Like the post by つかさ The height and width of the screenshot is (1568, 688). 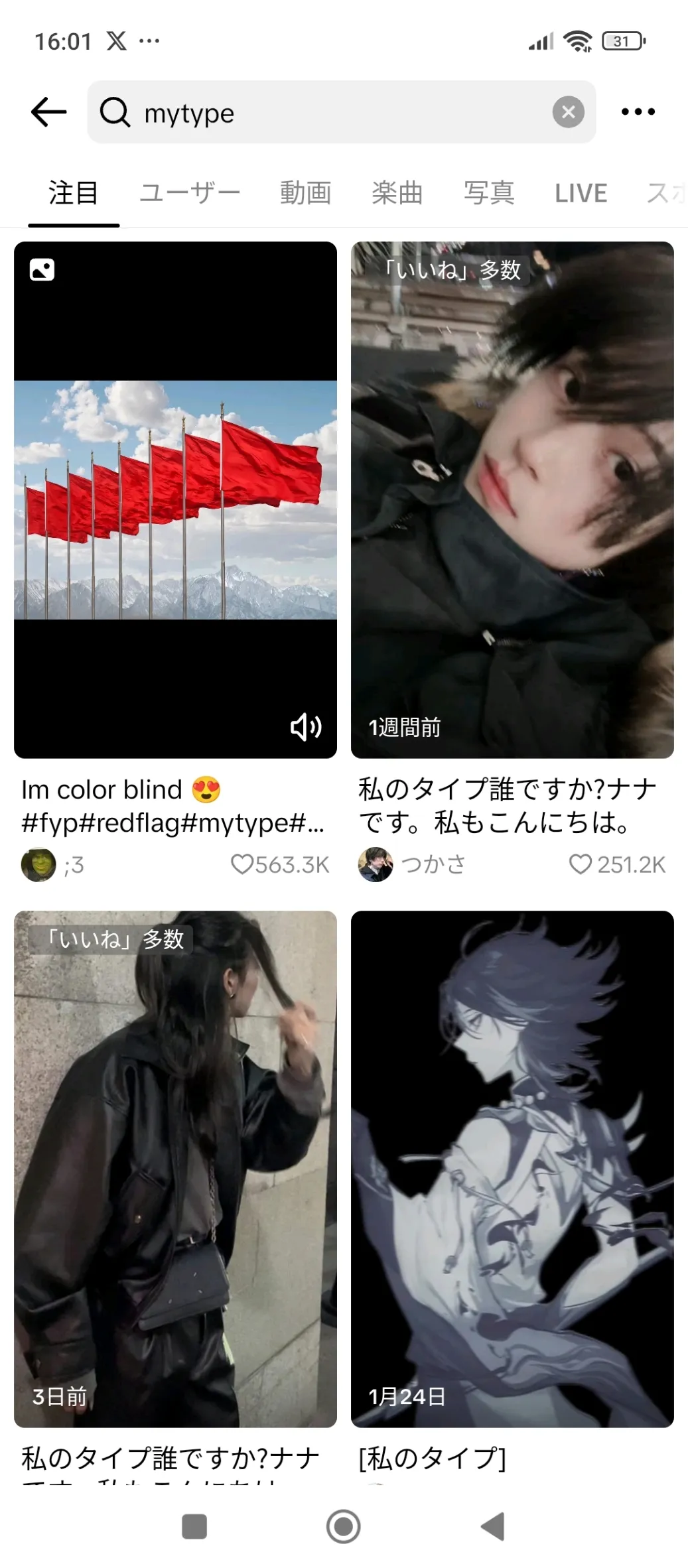coord(581,864)
